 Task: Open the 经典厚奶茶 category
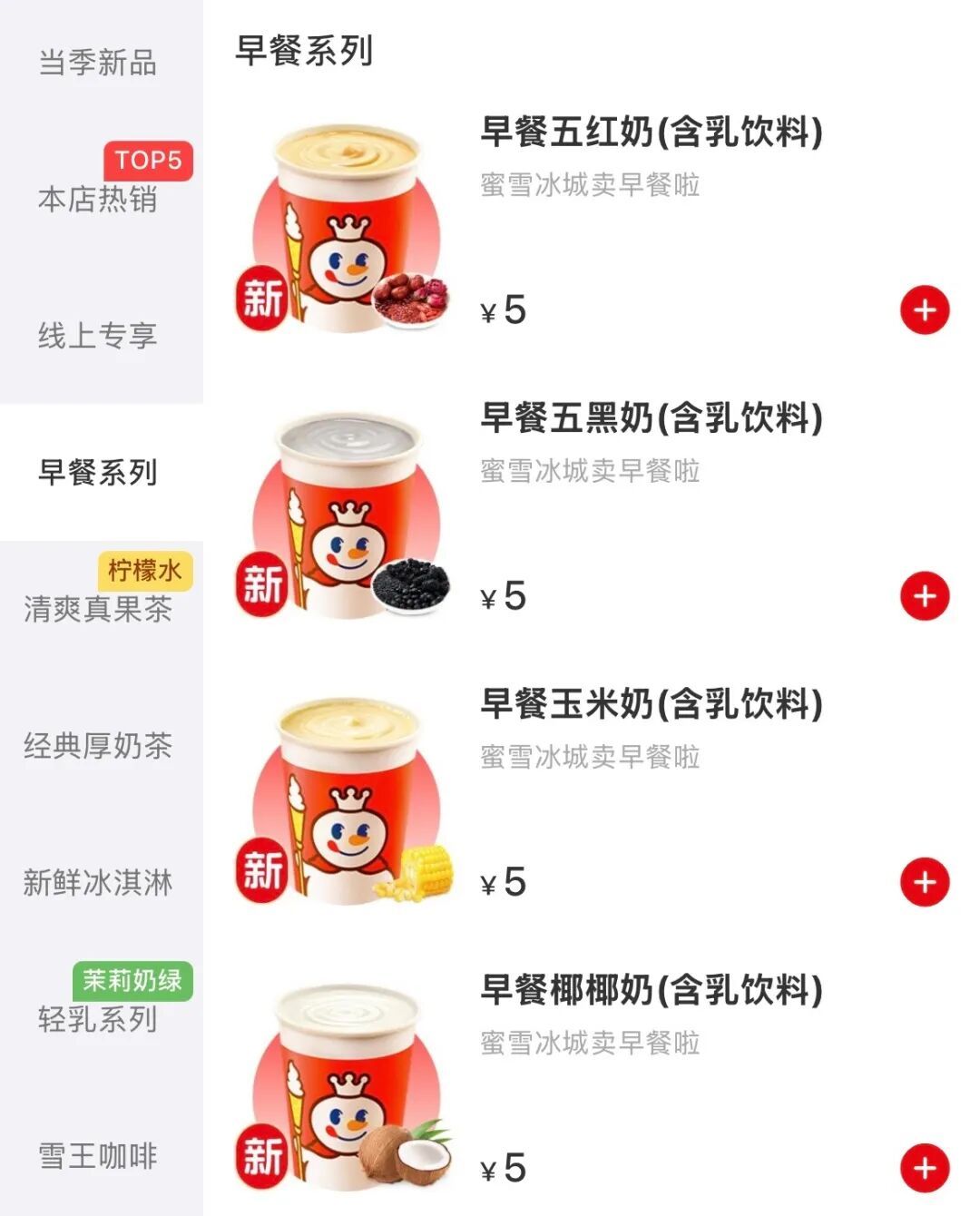pos(98,746)
